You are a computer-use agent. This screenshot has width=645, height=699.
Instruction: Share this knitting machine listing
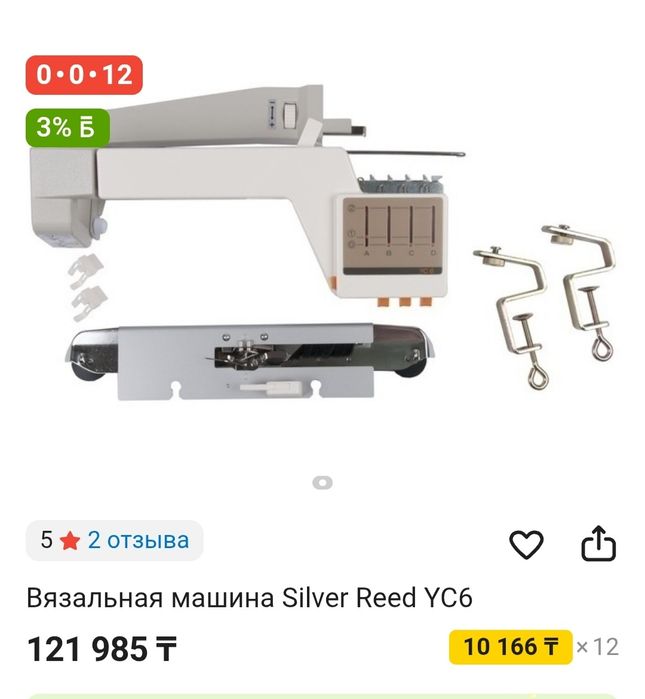tap(598, 544)
